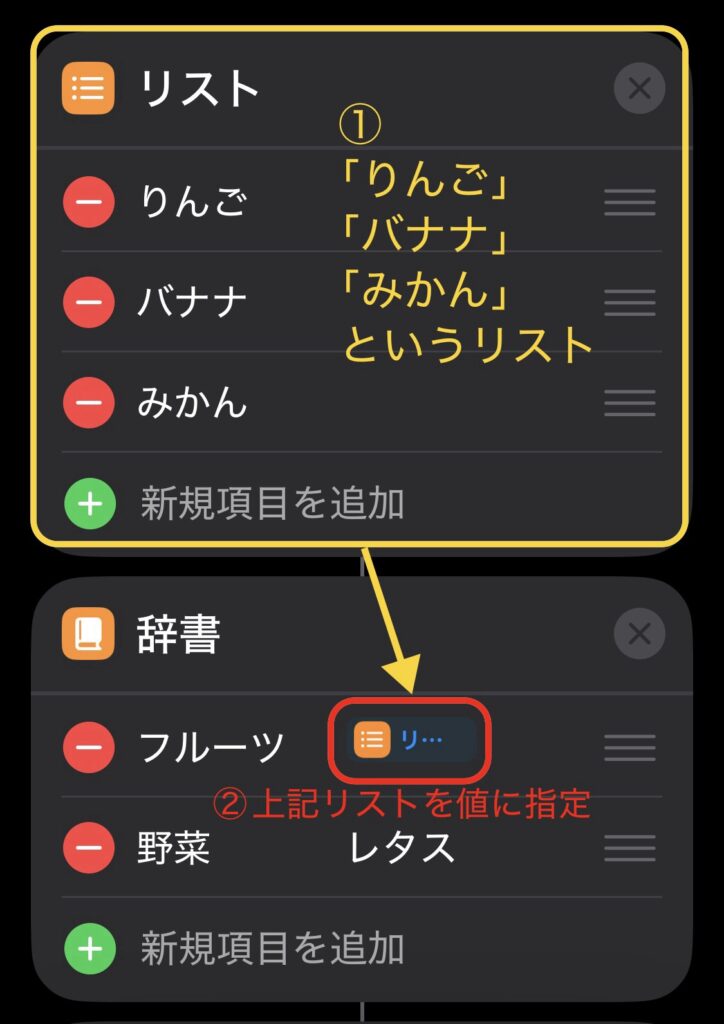This screenshot has height=1024, width=724.
Task: Edit the レタス value field
Action: coord(402,848)
